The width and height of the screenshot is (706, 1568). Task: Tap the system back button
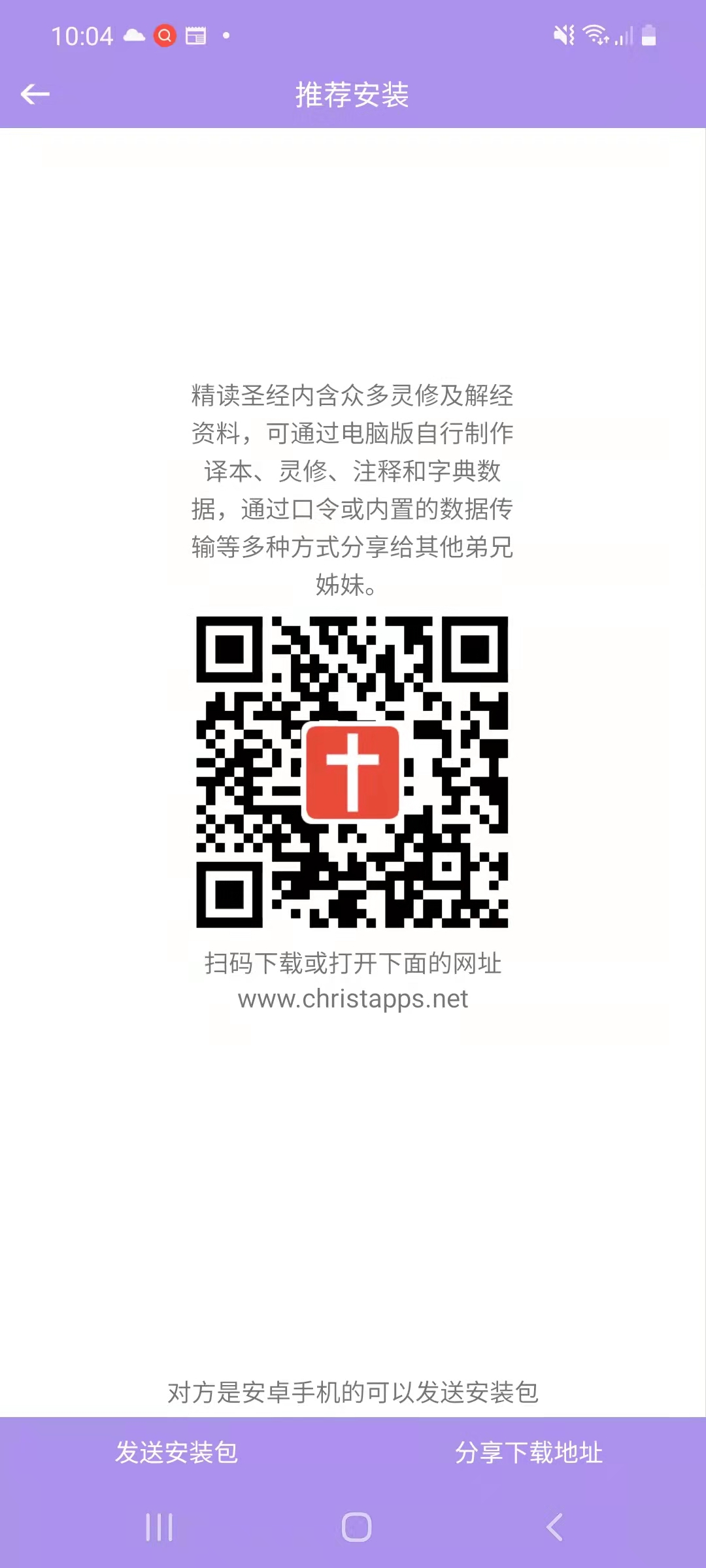(x=554, y=1527)
